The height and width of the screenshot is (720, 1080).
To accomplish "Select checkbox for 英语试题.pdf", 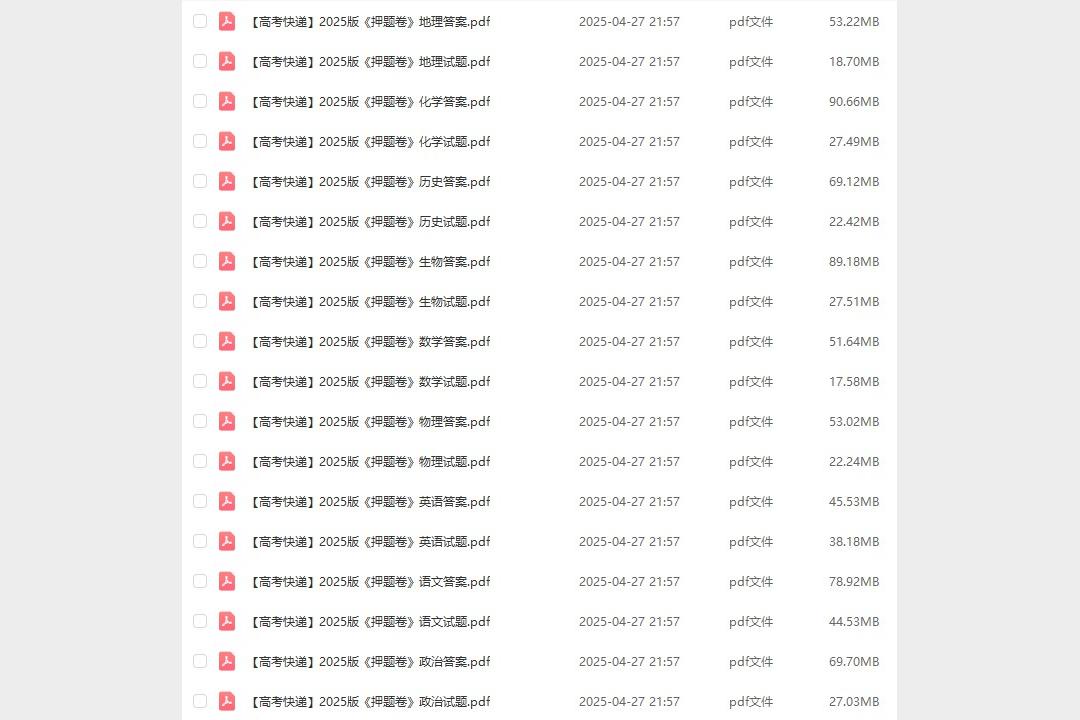I will (x=200, y=541).
